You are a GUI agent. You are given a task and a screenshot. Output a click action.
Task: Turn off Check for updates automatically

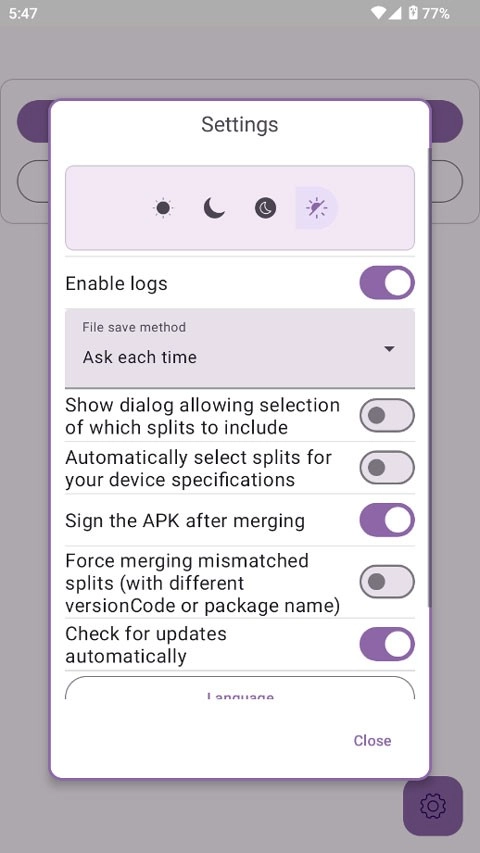click(x=387, y=644)
